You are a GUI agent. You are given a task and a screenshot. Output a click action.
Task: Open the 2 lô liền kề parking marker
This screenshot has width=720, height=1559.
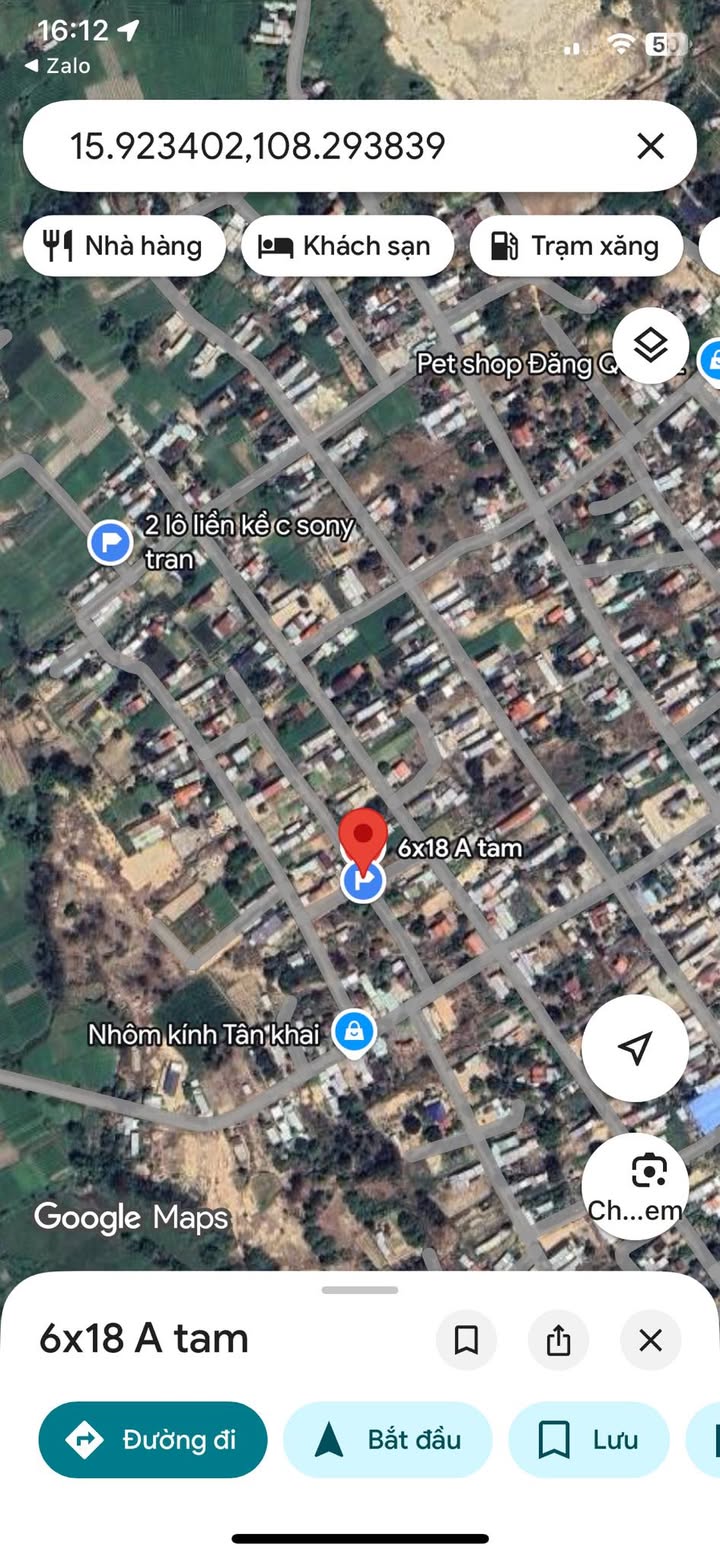point(110,543)
